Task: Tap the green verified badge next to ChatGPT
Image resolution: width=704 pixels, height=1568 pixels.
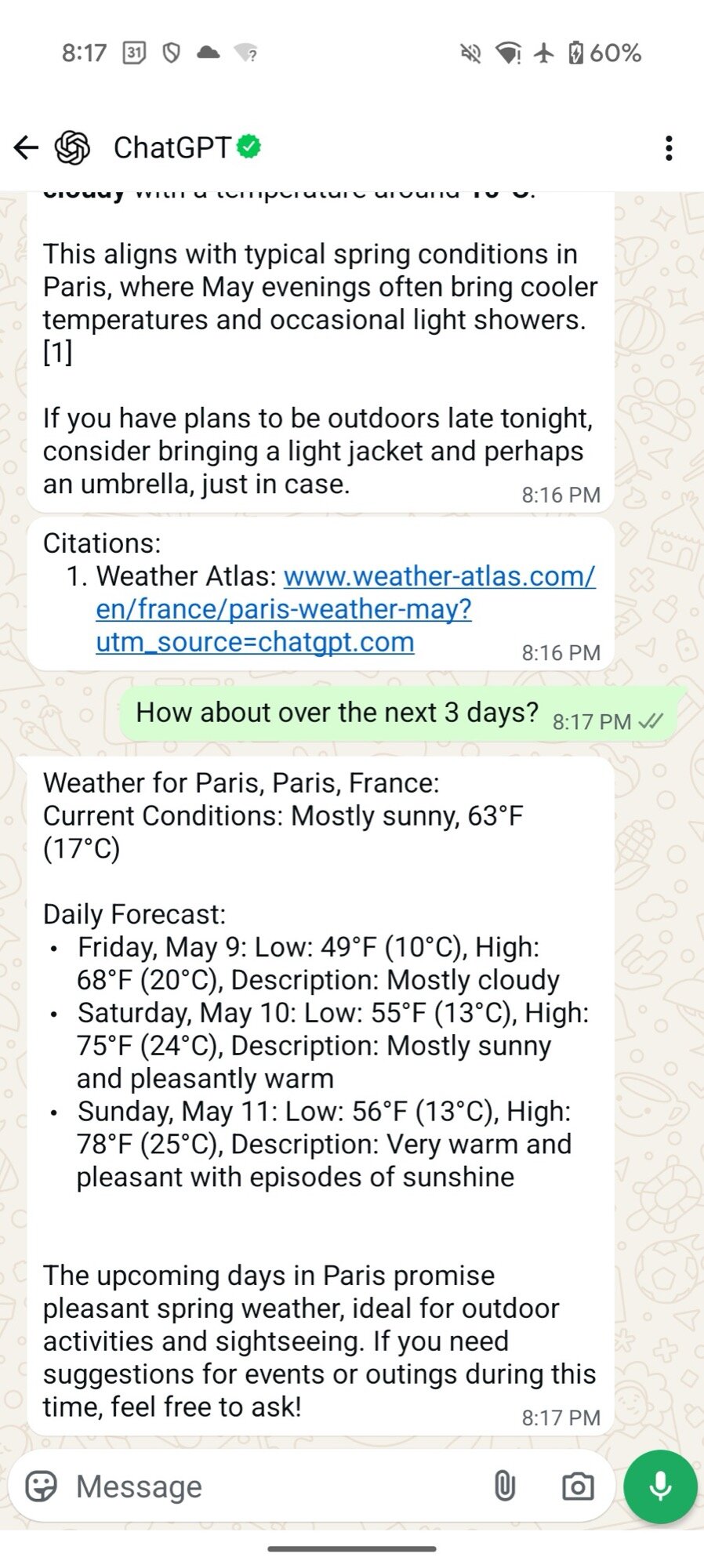Action: [x=247, y=145]
